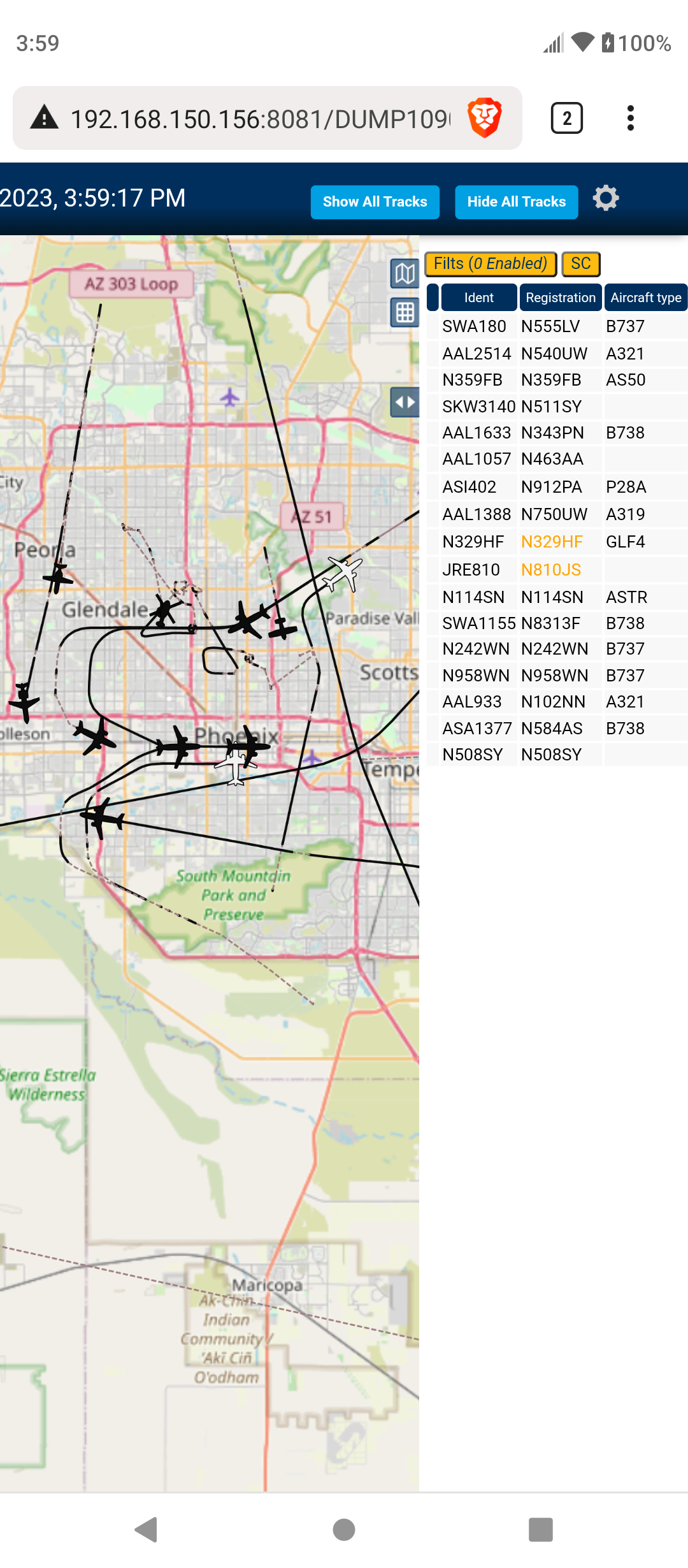Tap the SC button
Image resolution: width=688 pixels, height=1568 pixels.
tap(580, 264)
